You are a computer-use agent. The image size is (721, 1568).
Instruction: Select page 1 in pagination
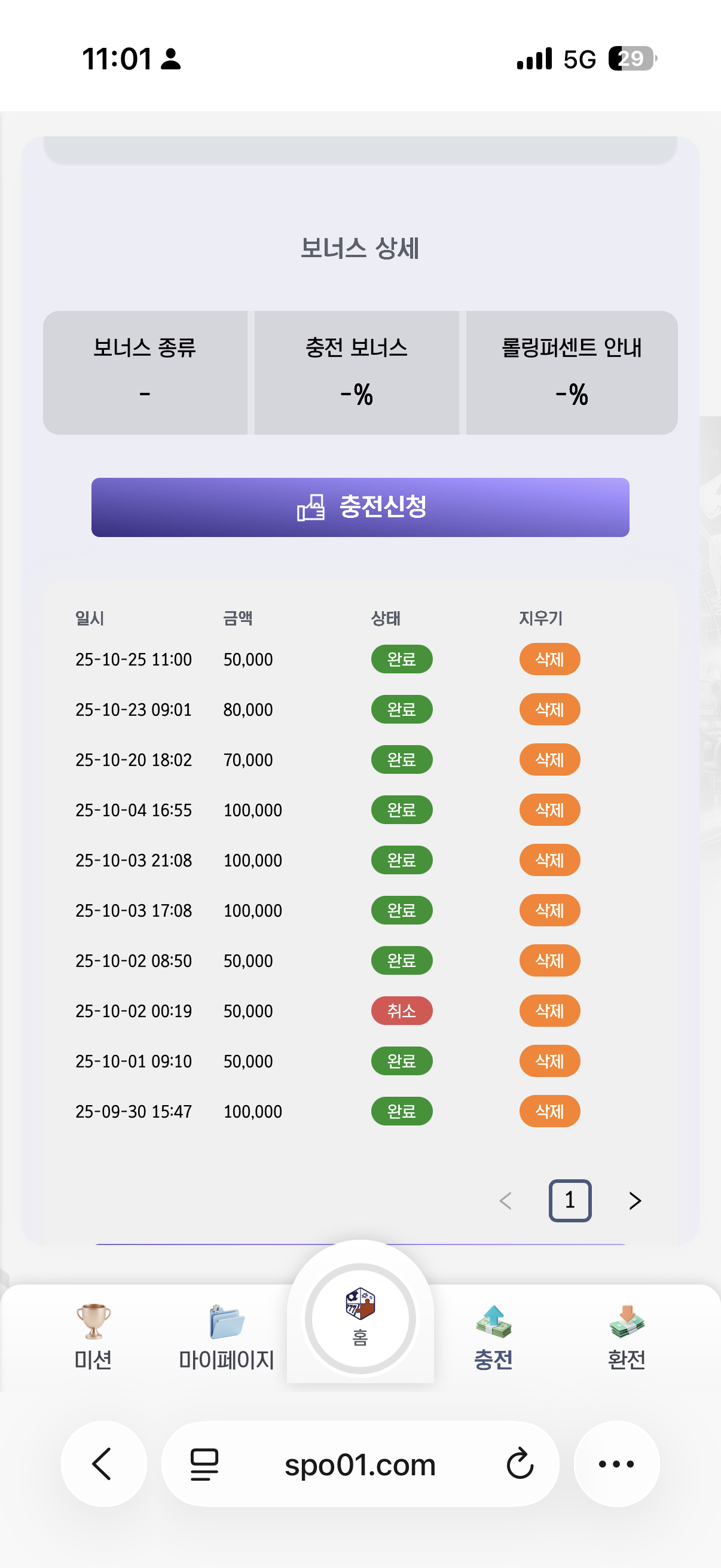[x=570, y=1200]
